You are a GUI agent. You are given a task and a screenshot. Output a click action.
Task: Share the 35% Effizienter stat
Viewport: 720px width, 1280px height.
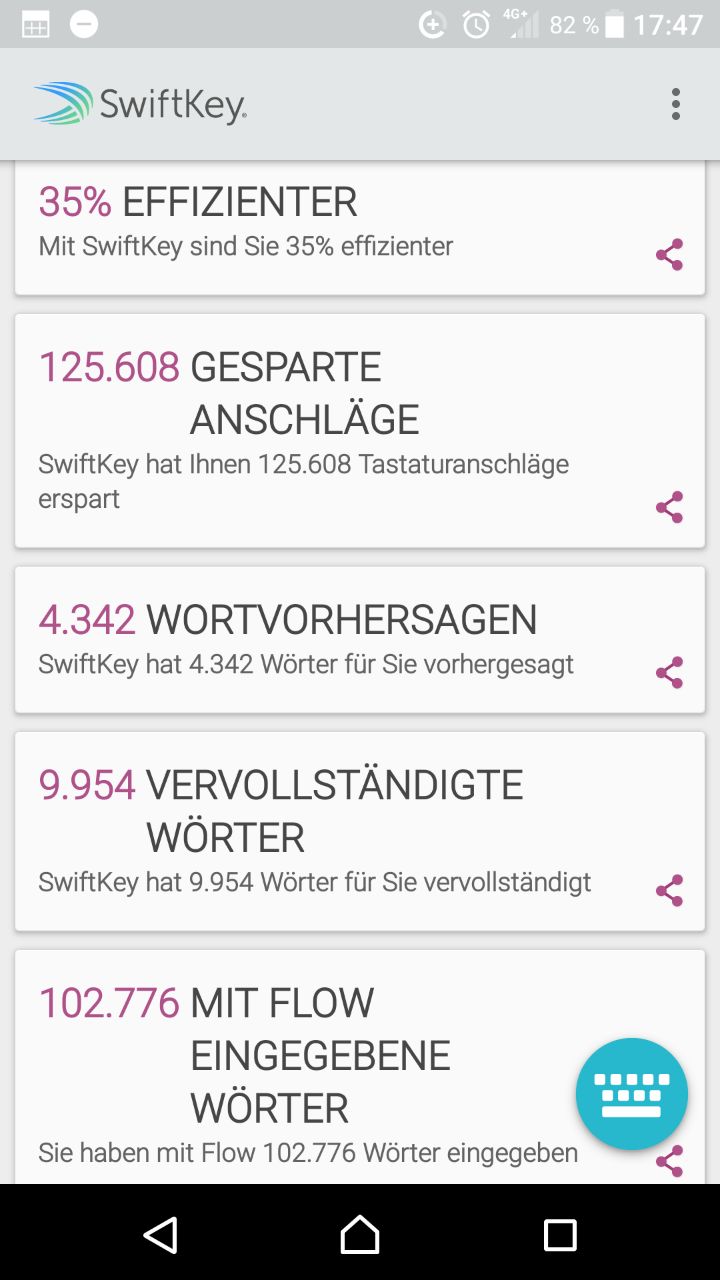[669, 255]
